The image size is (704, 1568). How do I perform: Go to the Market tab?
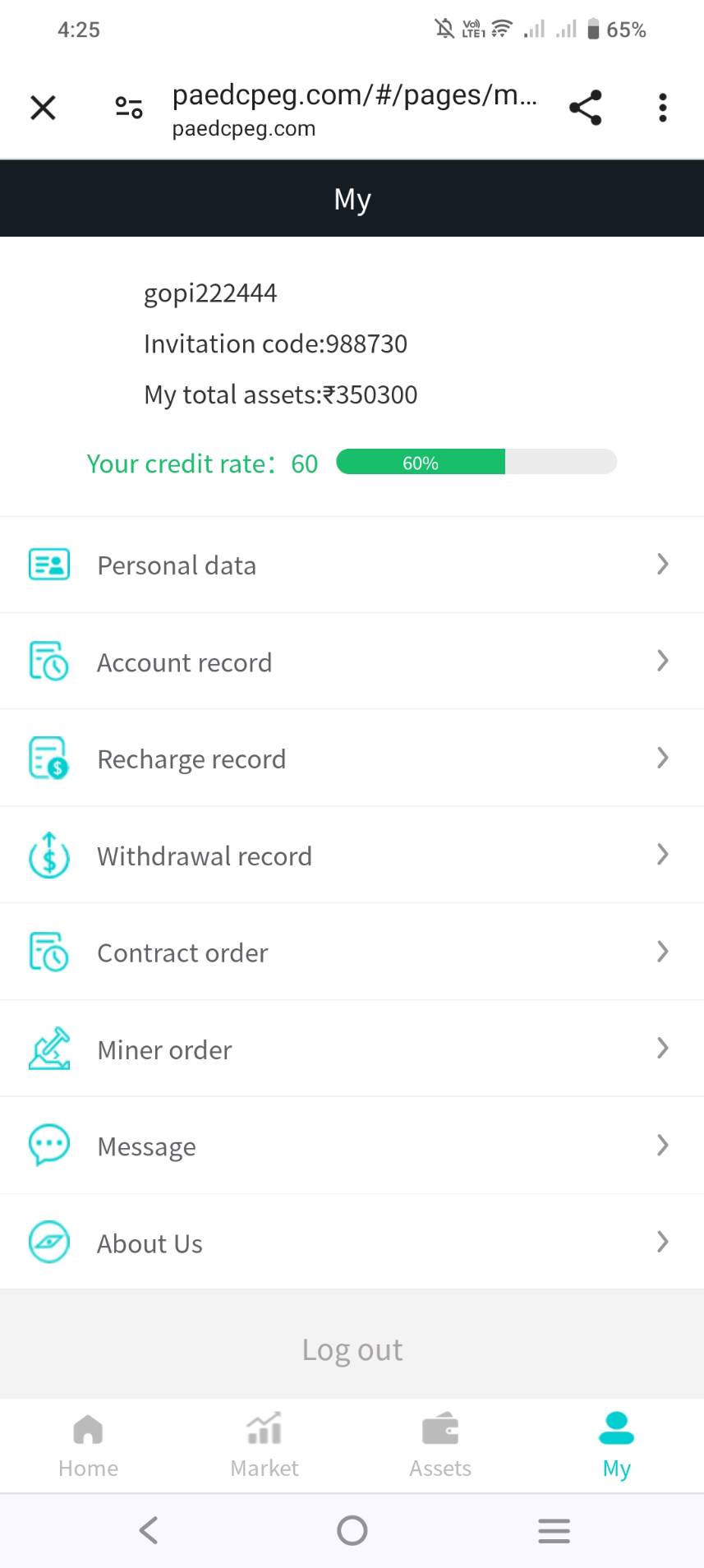(x=265, y=1446)
